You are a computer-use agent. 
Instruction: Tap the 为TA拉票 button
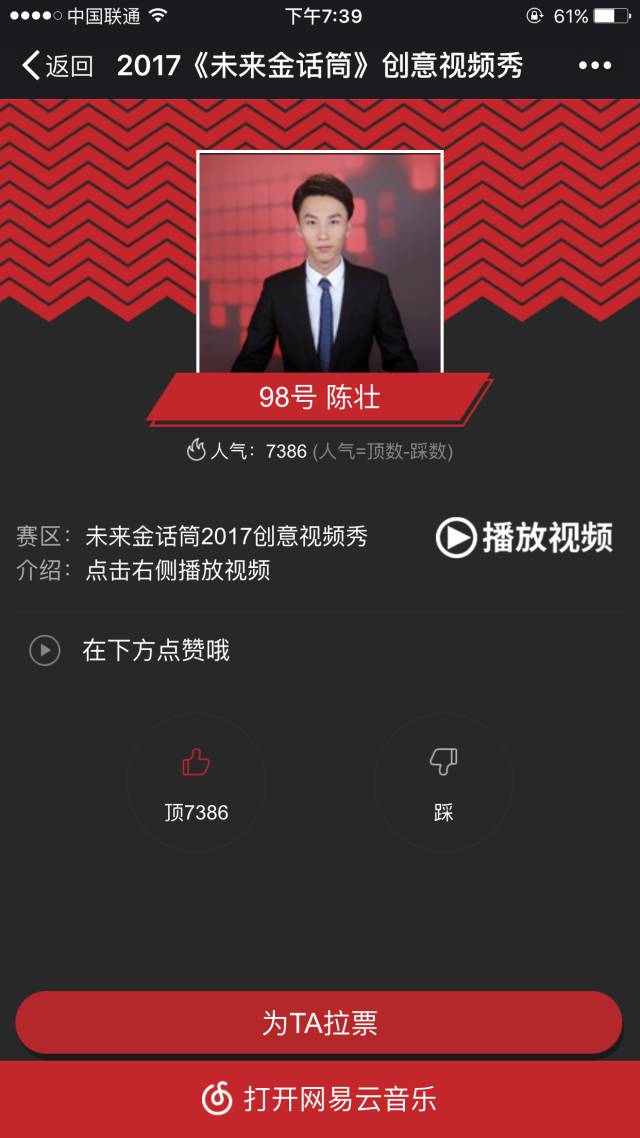[319, 1023]
